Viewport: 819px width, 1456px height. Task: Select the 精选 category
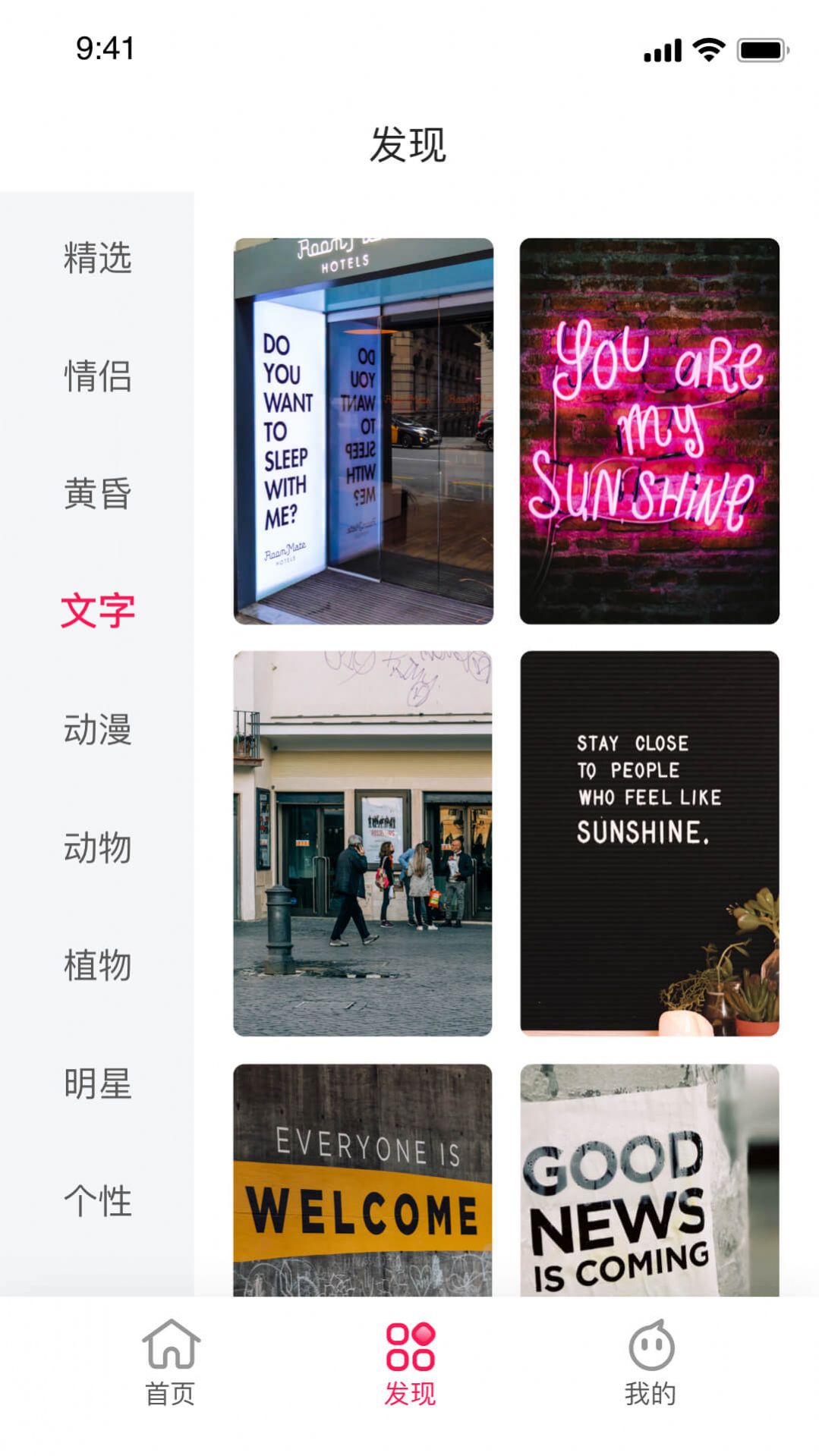[x=97, y=258]
